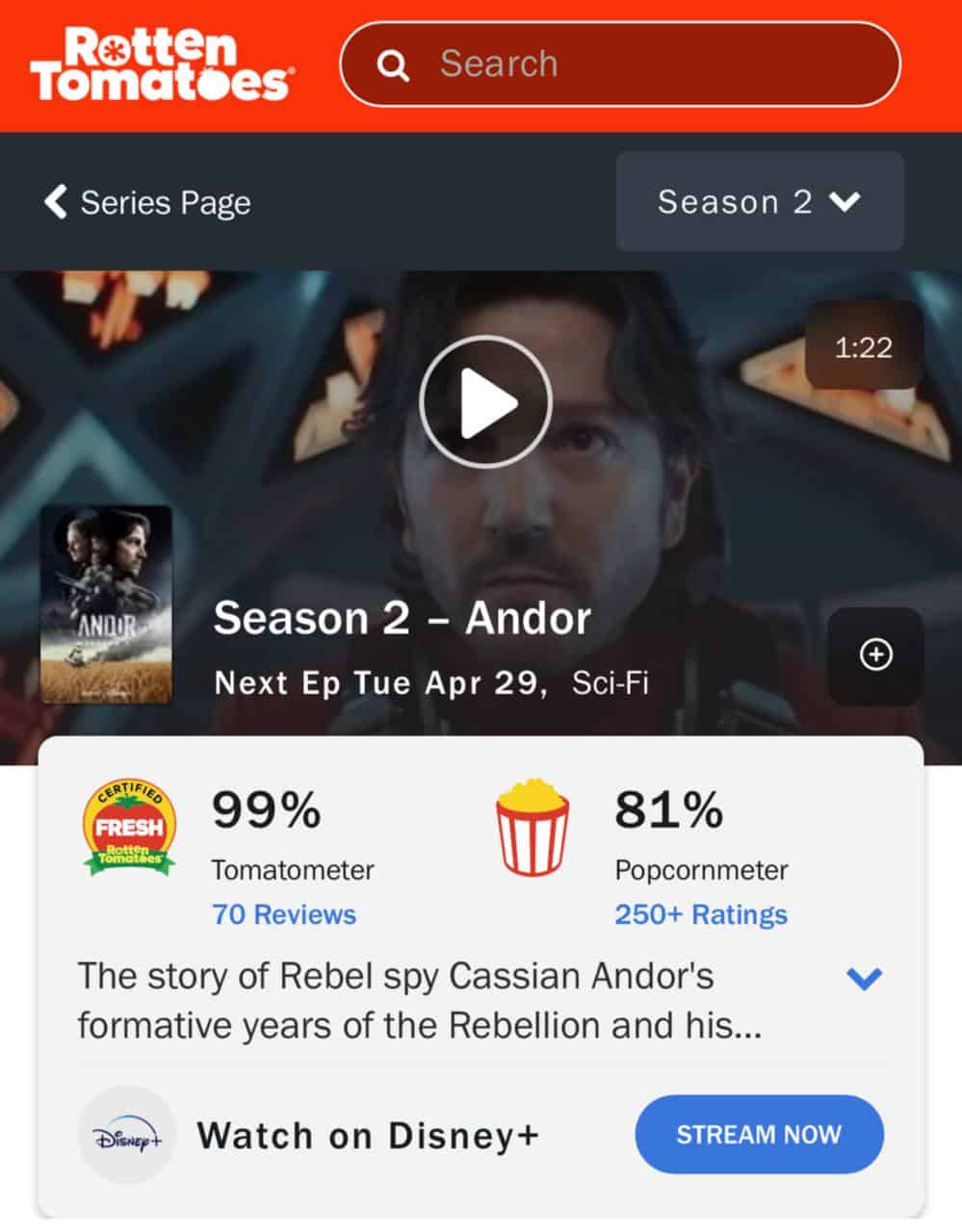Go back to the Series Page
Screen dimensions: 962x1232
pos(147,202)
